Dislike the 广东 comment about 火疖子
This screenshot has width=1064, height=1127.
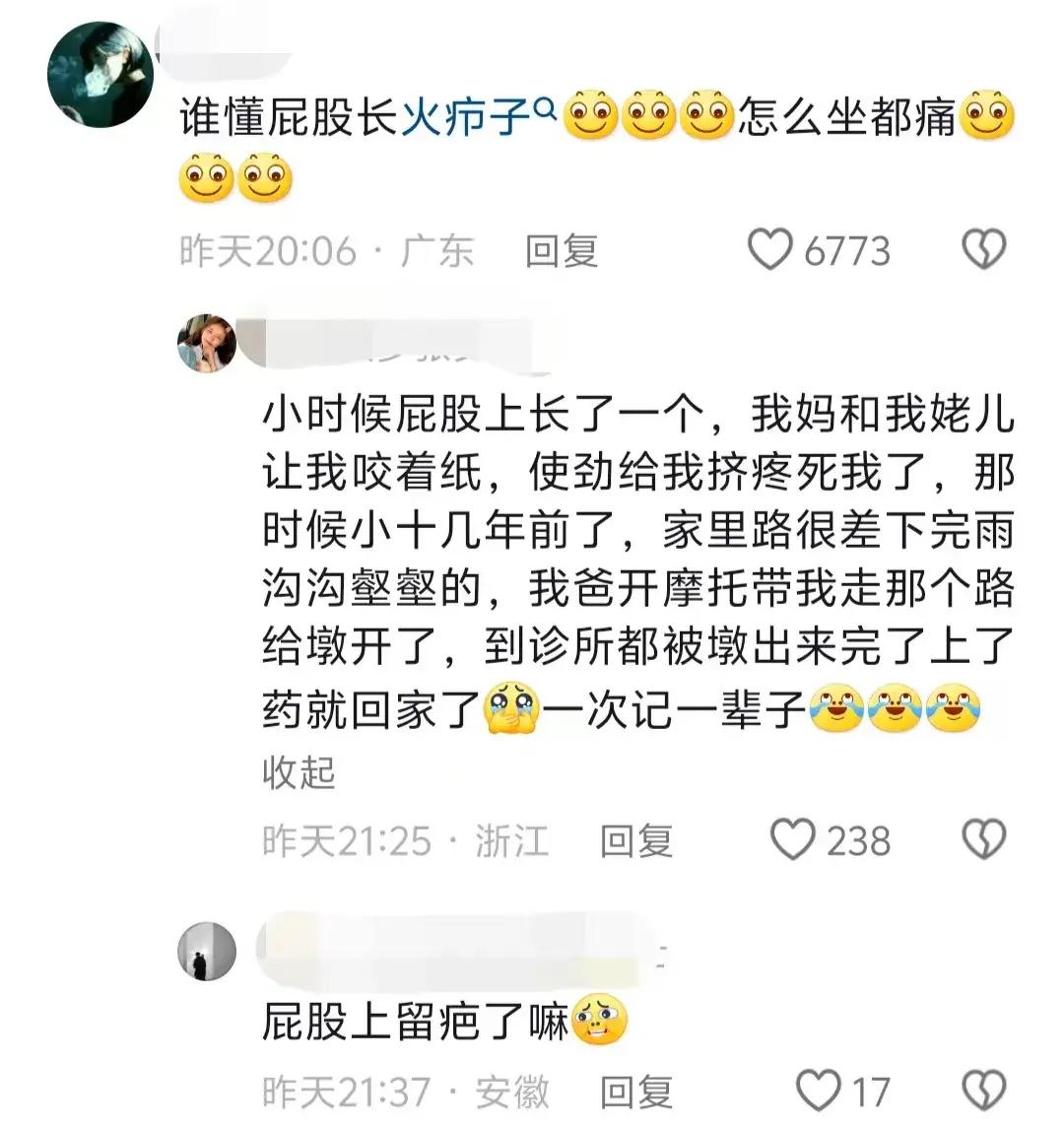(982, 250)
